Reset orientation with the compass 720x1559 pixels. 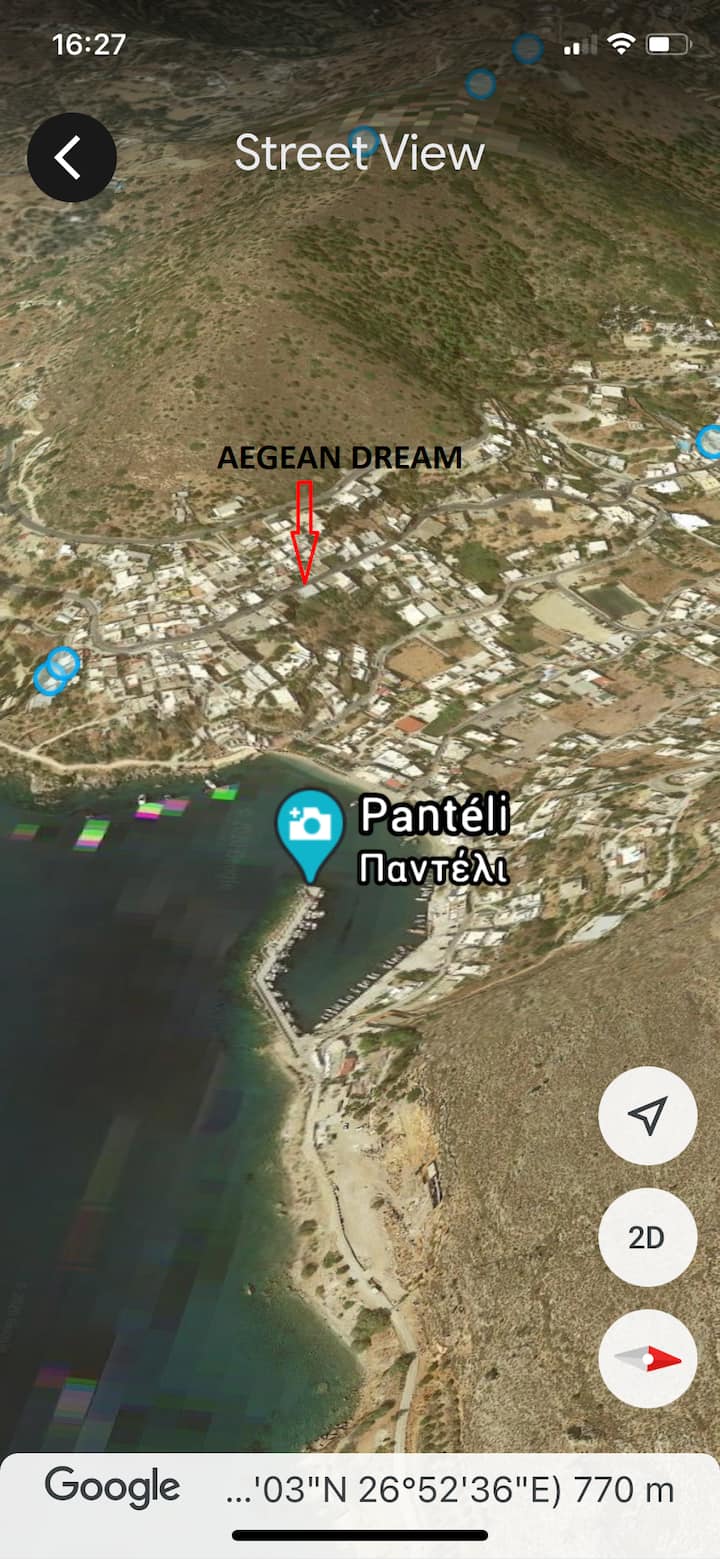tap(647, 1359)
